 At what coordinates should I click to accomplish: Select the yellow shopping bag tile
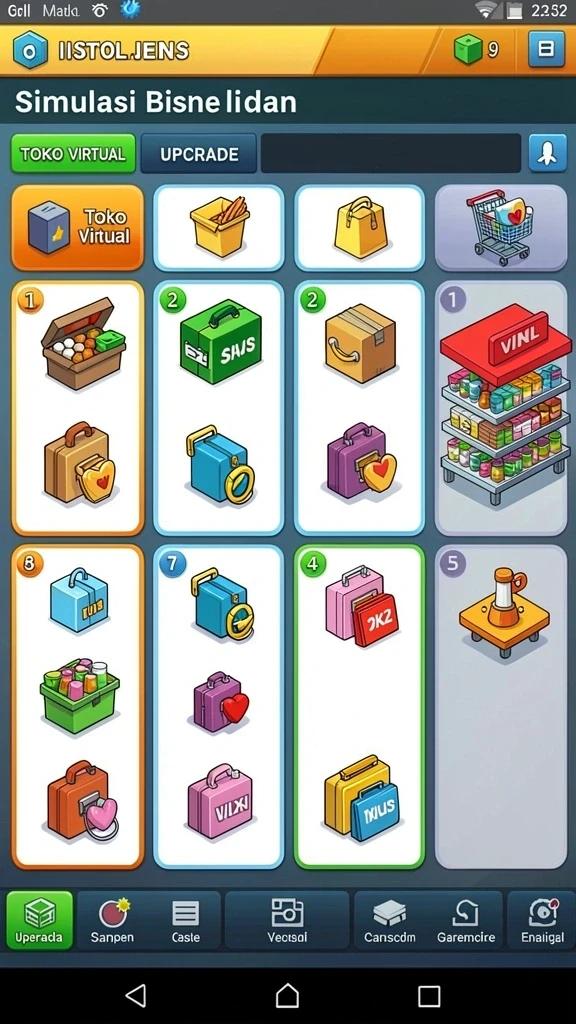(x=360, y=228)
